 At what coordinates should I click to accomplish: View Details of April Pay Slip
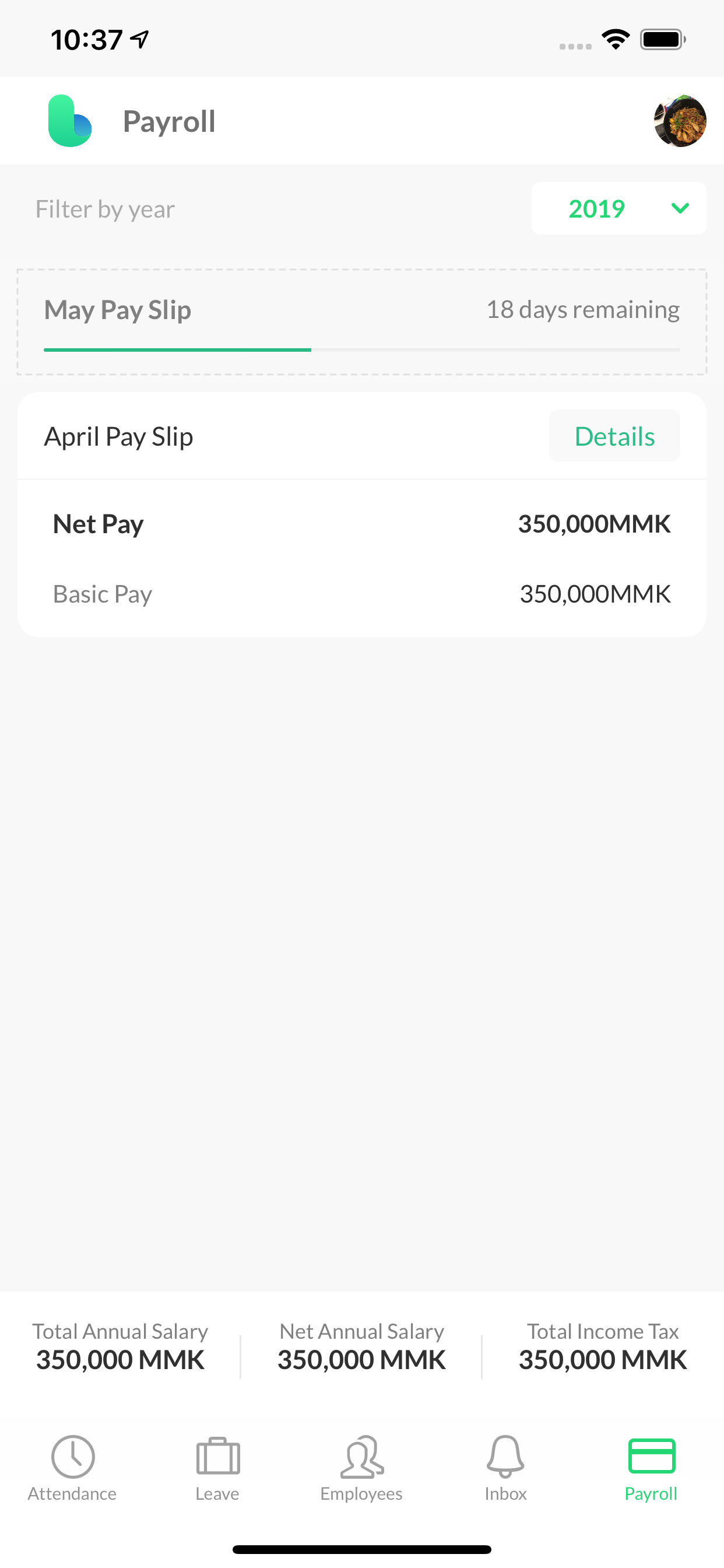coord(614,436)
